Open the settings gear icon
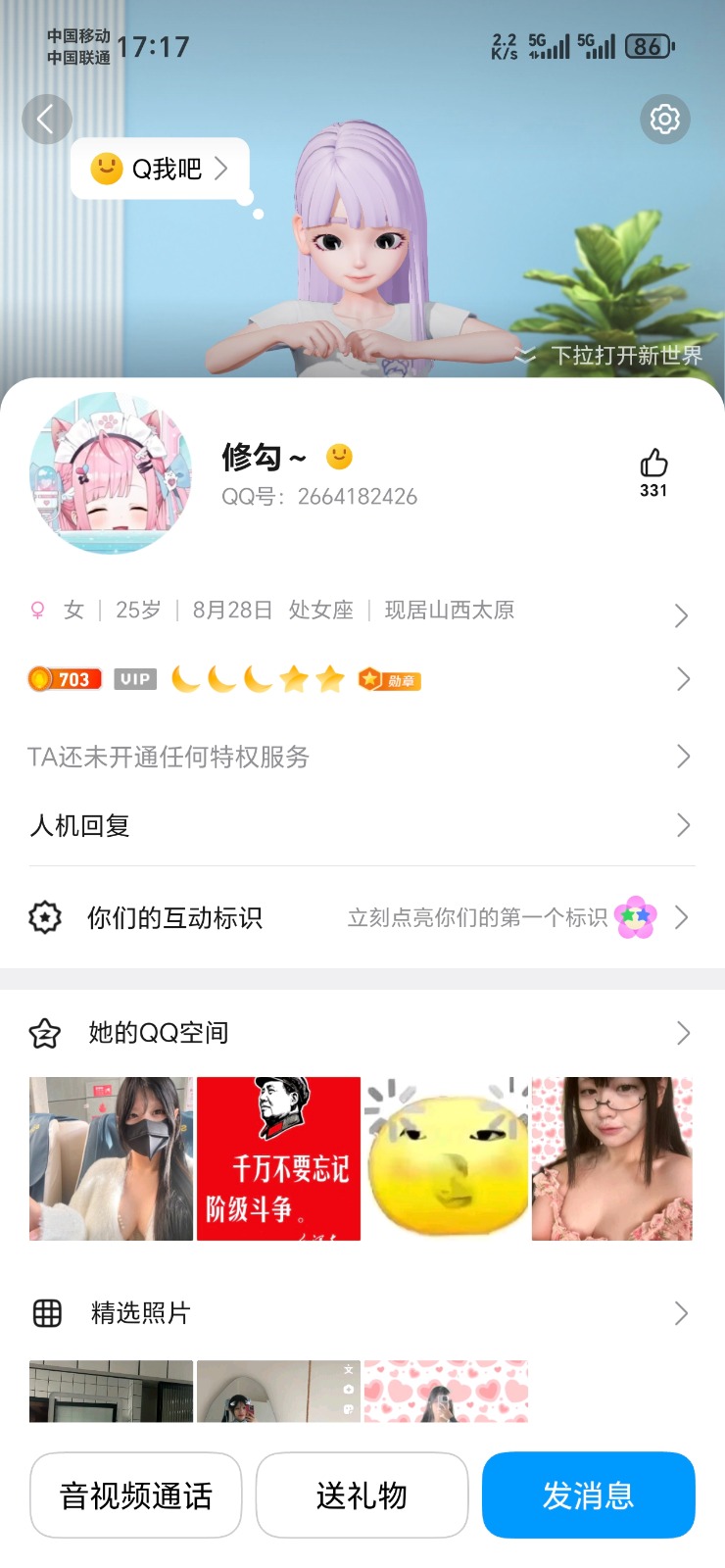 pyautogui.click(x=665, y=120)
